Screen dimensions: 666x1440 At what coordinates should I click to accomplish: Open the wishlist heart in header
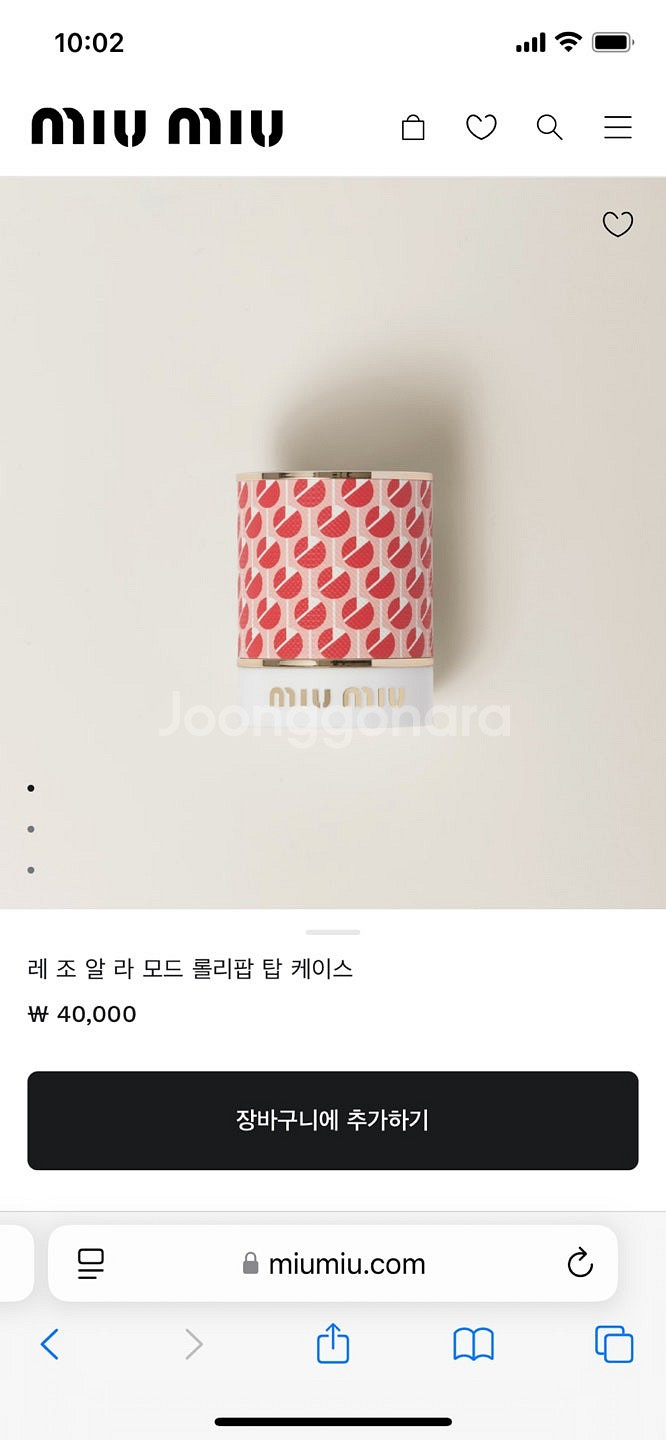481,128
